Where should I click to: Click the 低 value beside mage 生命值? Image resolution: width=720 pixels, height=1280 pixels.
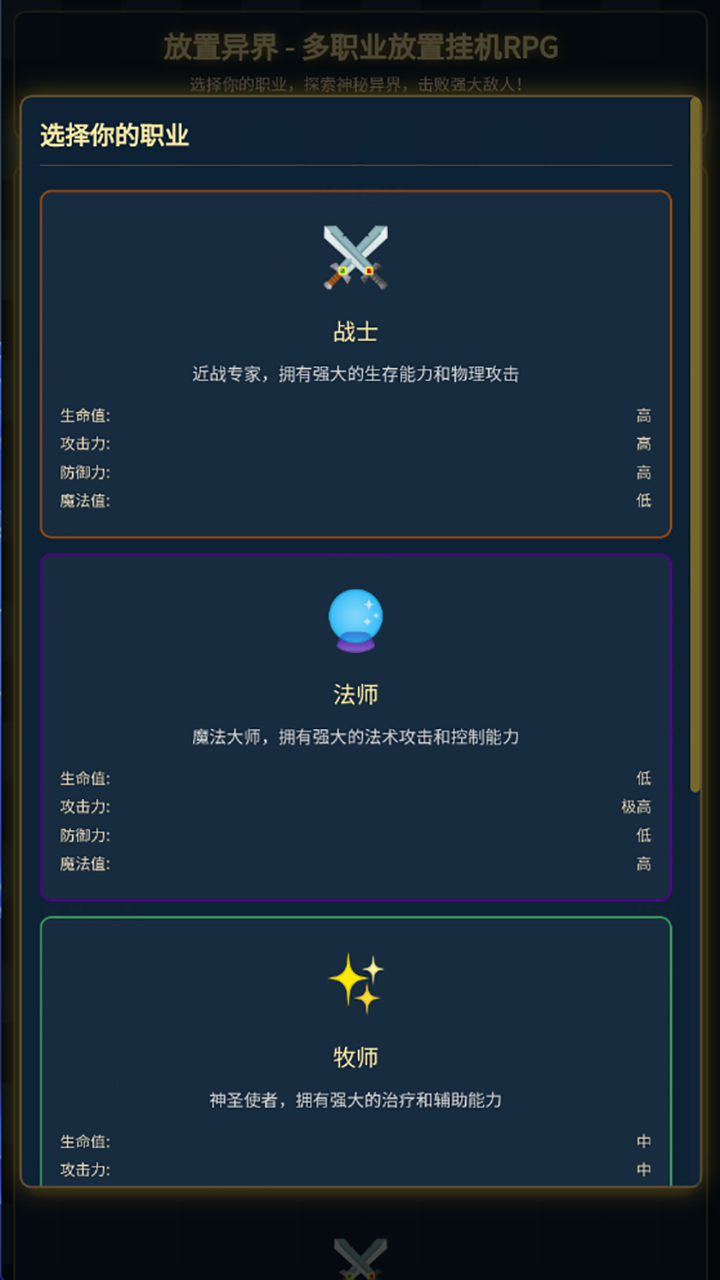coord(643,779)
